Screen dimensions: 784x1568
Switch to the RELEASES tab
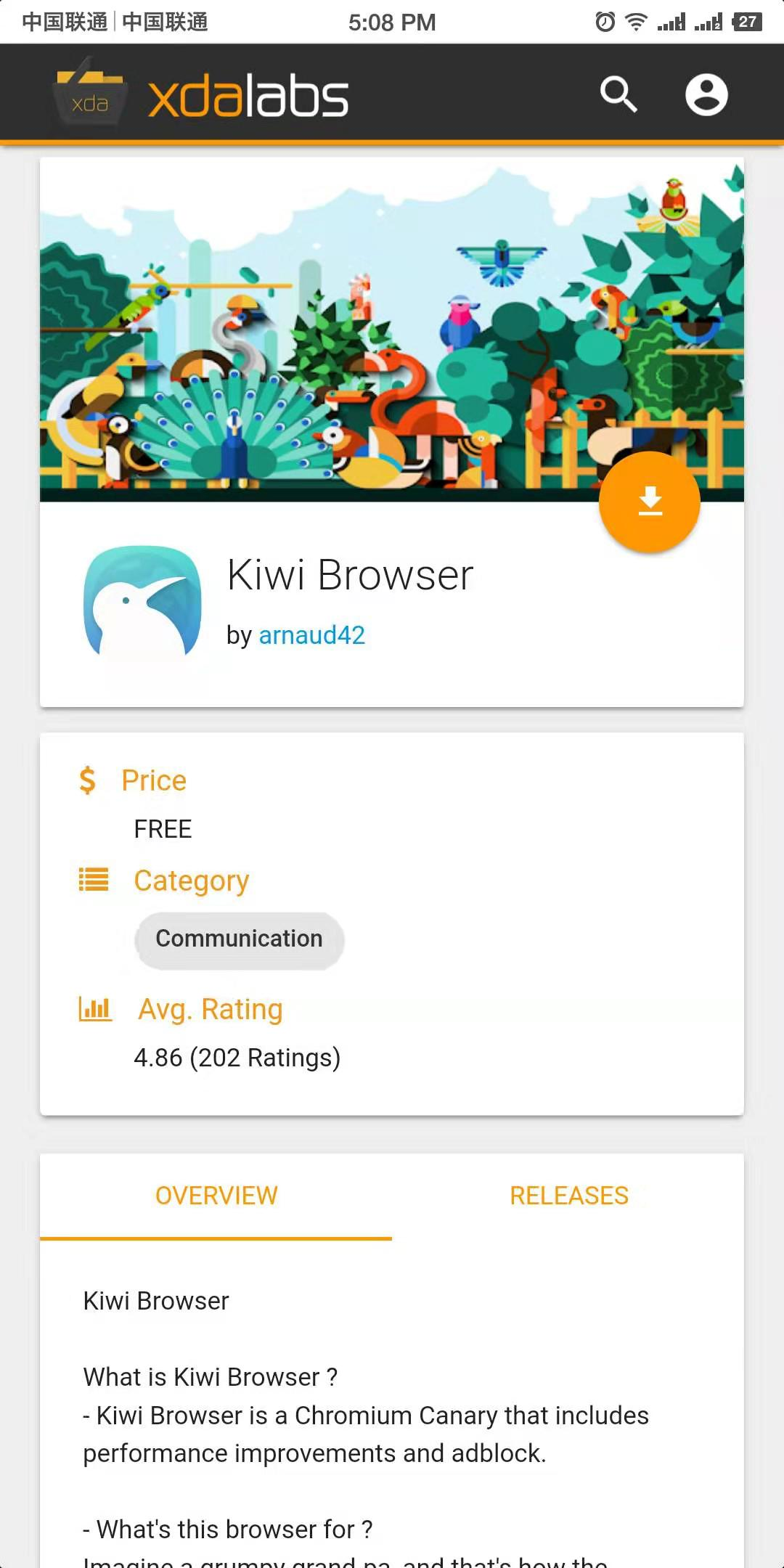click(x=568, y=1195)
